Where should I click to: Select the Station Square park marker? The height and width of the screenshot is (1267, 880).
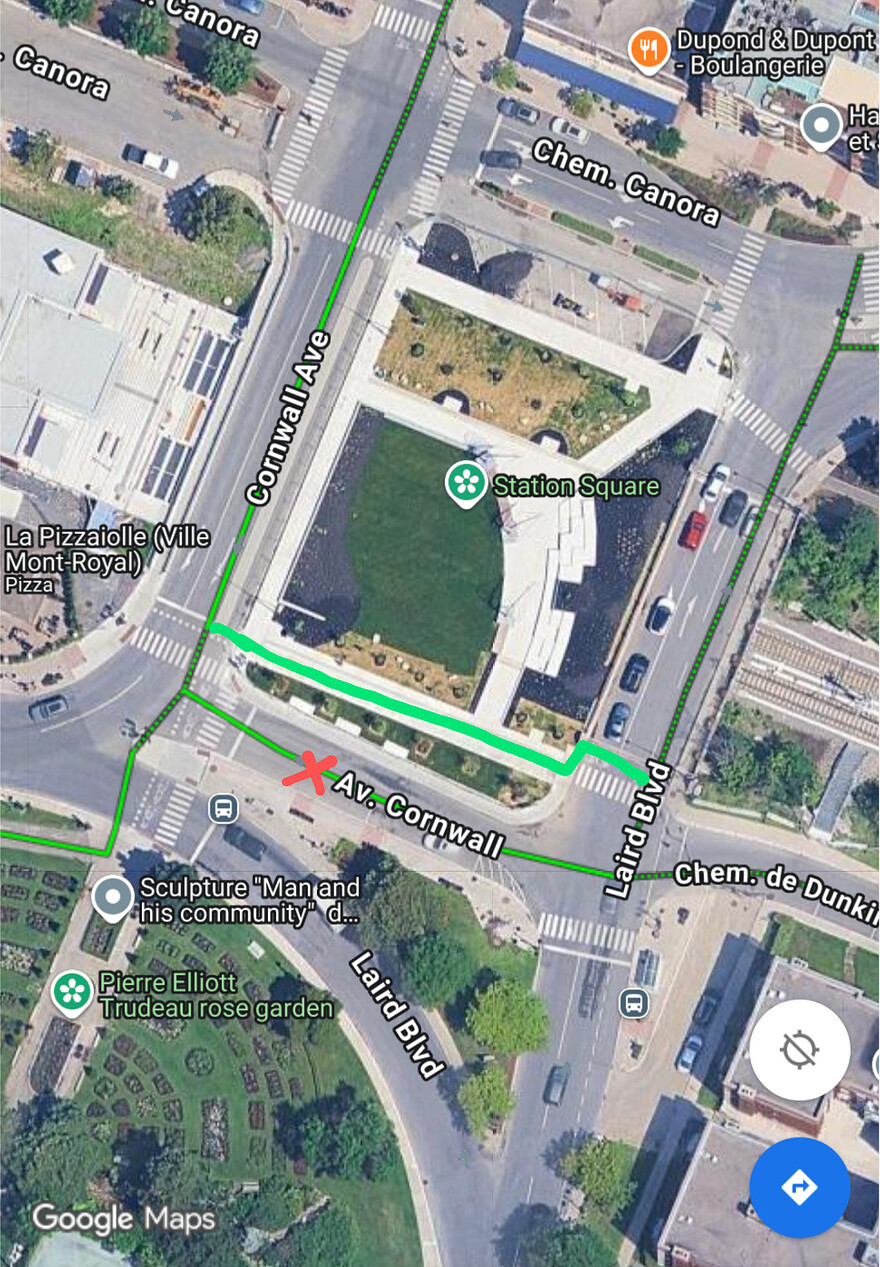coord(465,483)
